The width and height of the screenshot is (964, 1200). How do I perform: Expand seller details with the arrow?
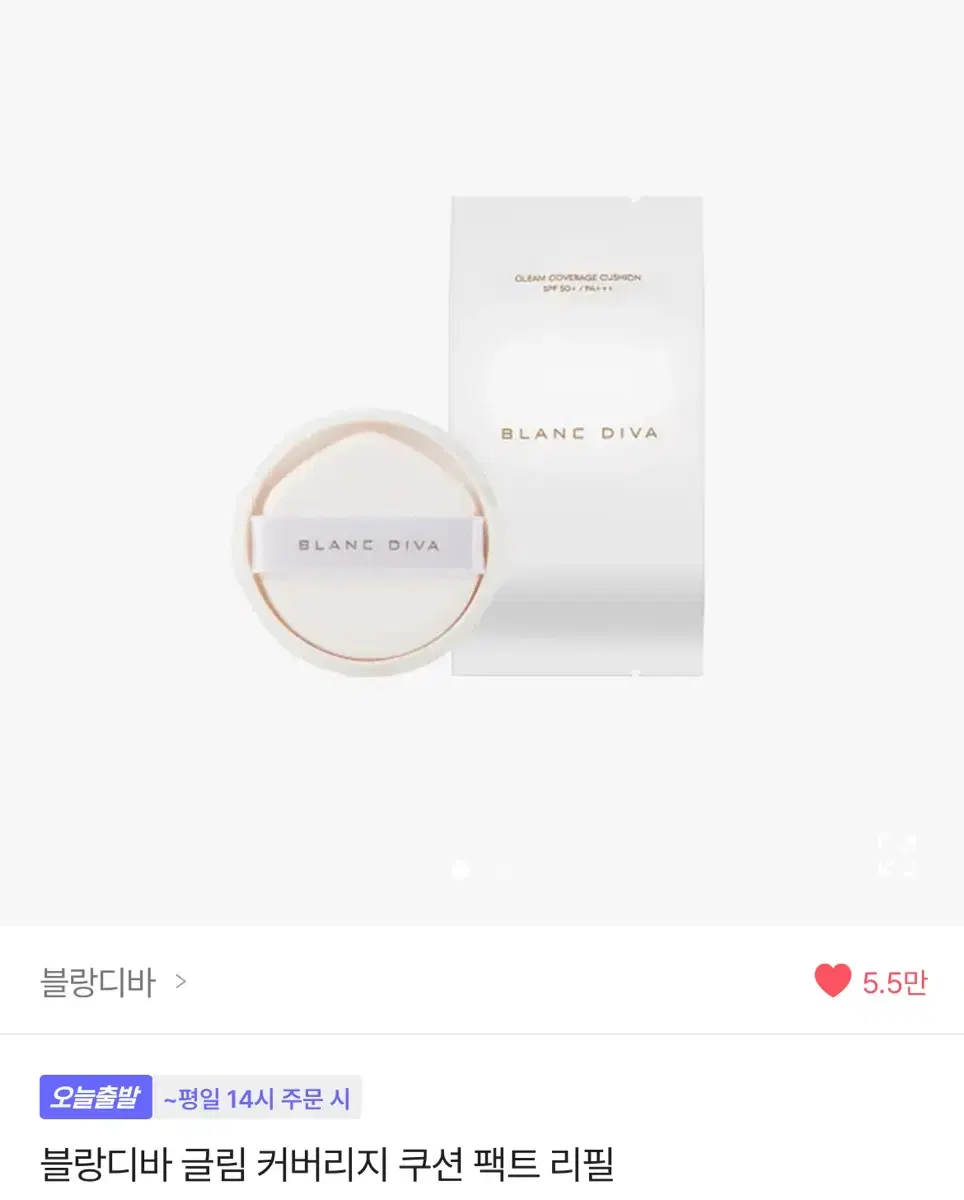coord(180,983)
